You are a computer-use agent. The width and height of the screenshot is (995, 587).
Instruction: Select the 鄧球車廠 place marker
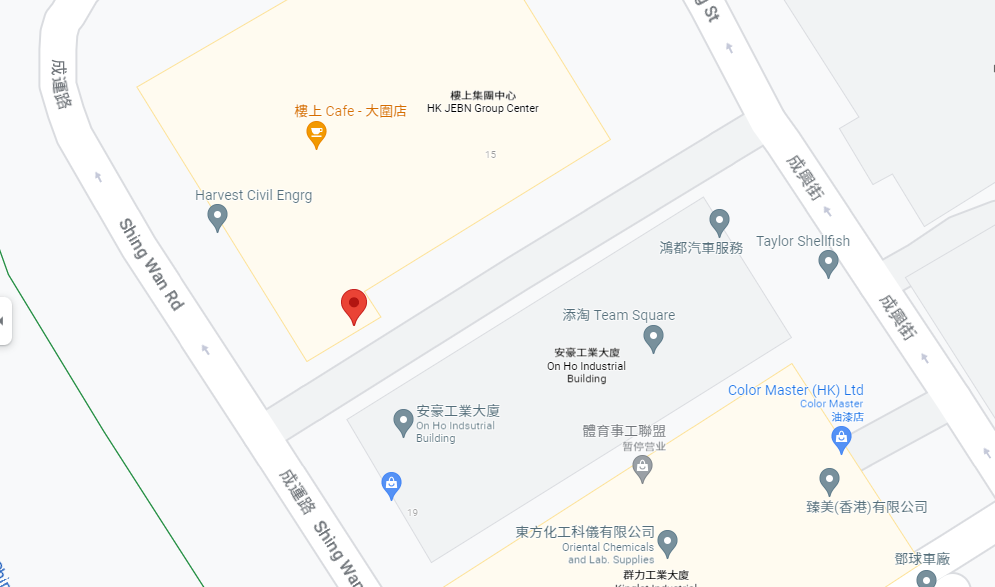click(926, 578)
